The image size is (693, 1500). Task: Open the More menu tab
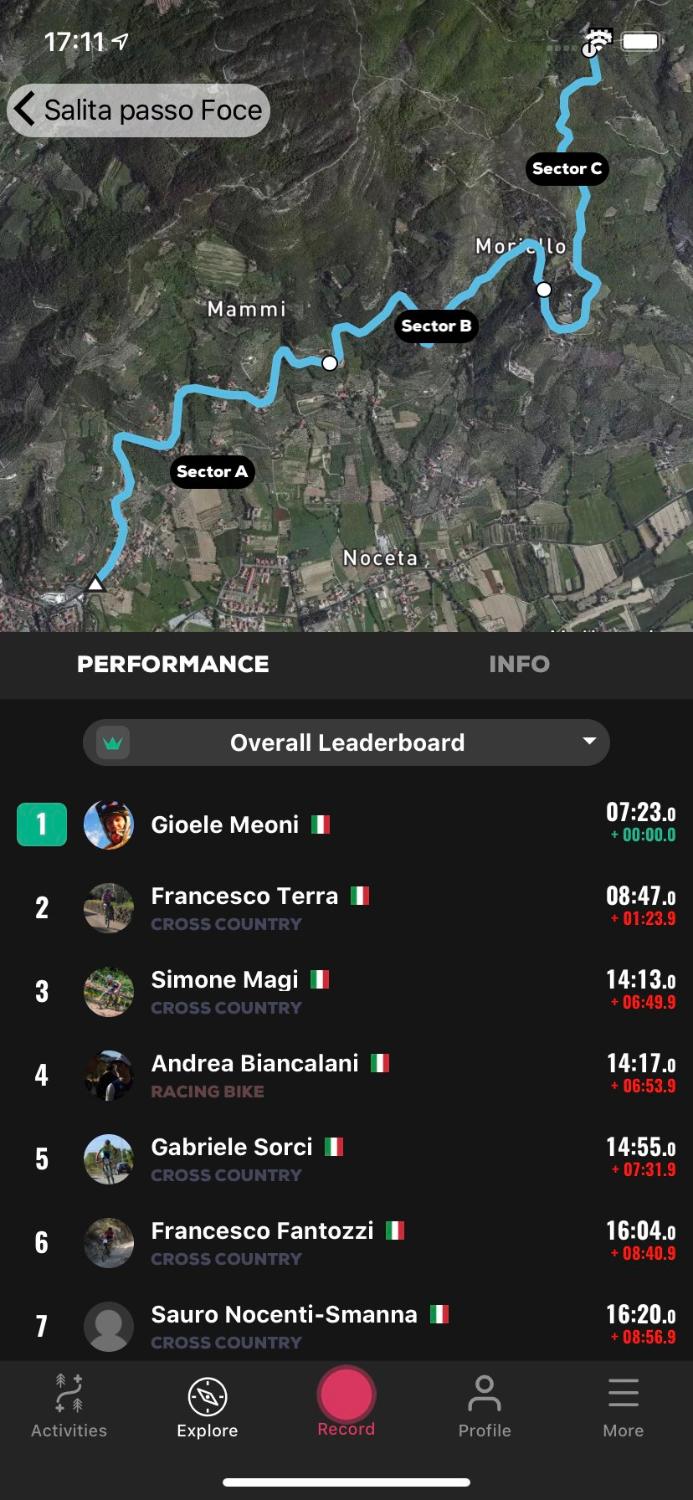pos(622,1406)
